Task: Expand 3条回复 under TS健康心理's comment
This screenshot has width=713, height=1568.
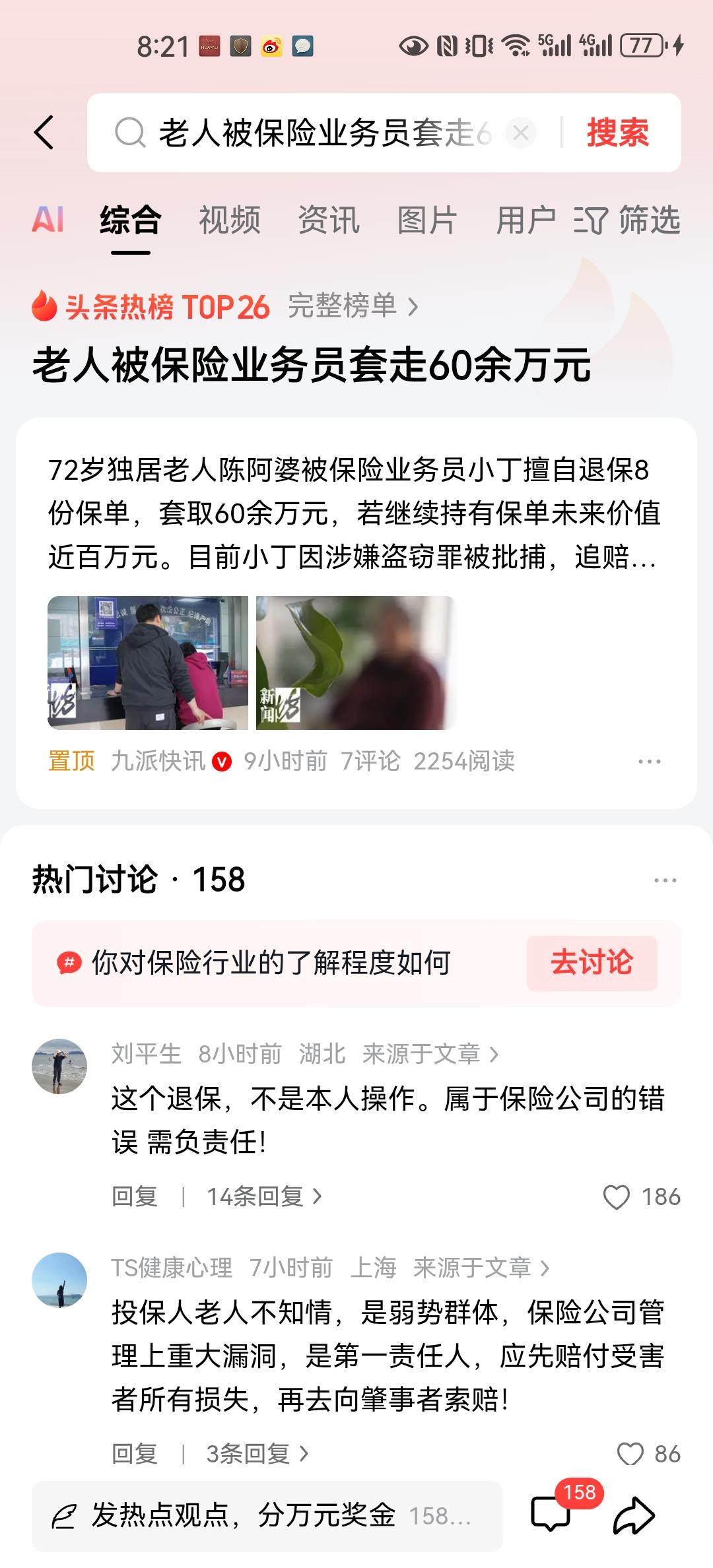Action: [x=251, y=1453]
